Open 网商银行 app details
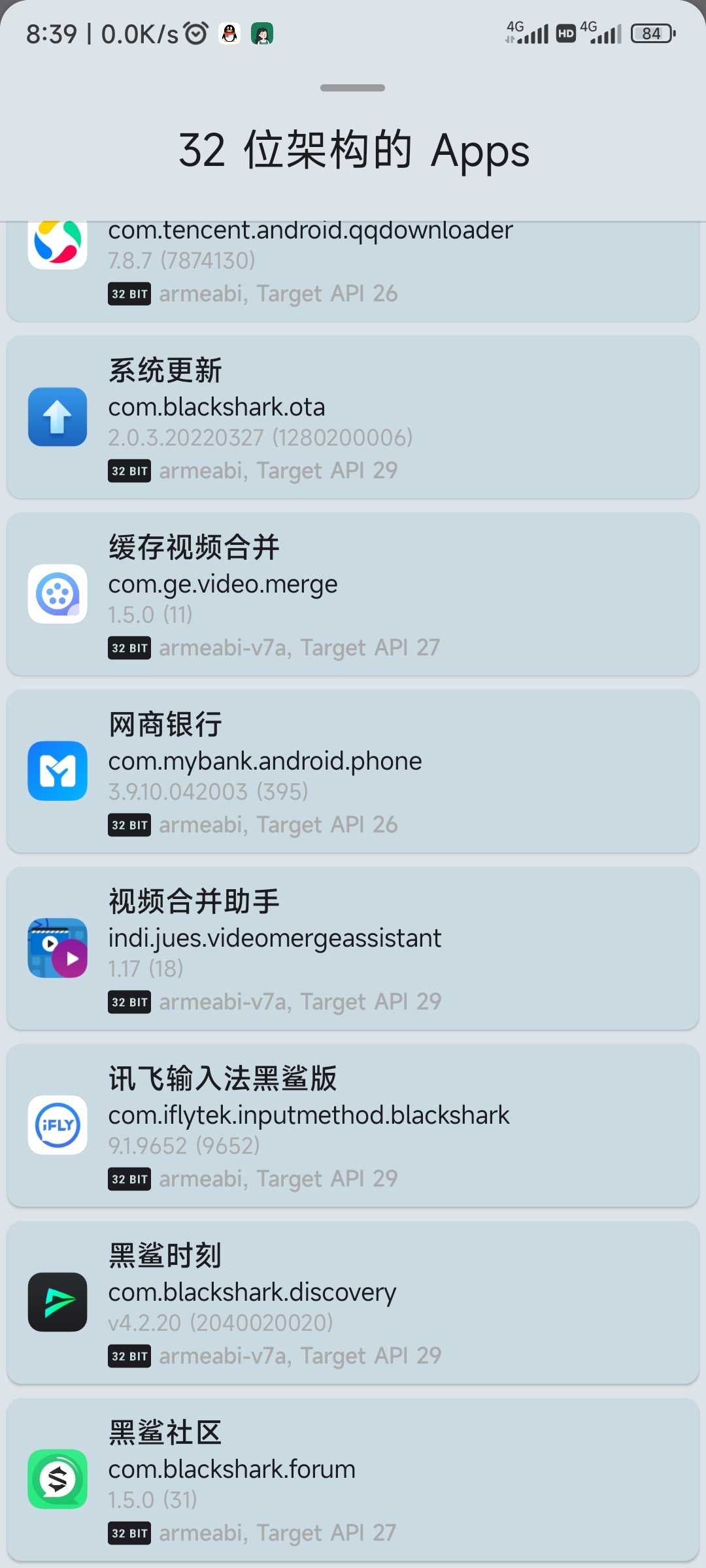Screen dimensions: 706x1568 (353, 772)
